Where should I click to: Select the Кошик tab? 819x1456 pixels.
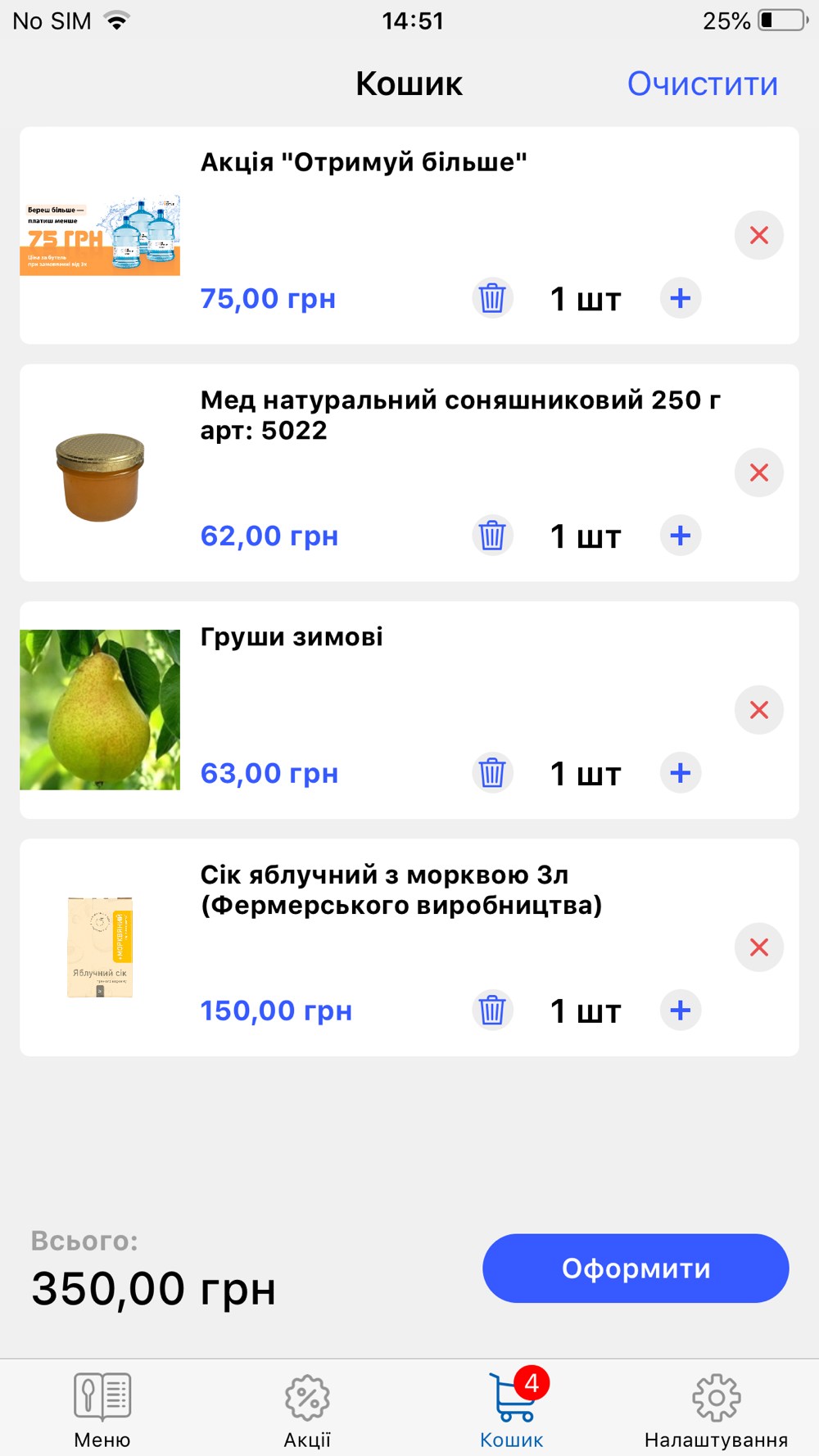coord(512,1410)
